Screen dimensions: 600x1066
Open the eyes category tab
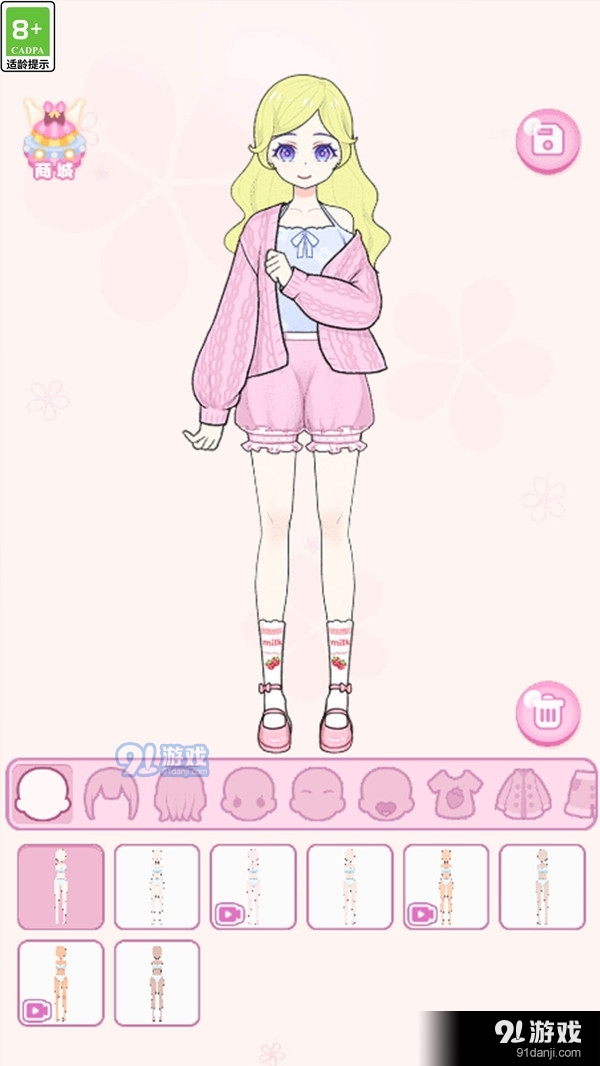[248, 793]
